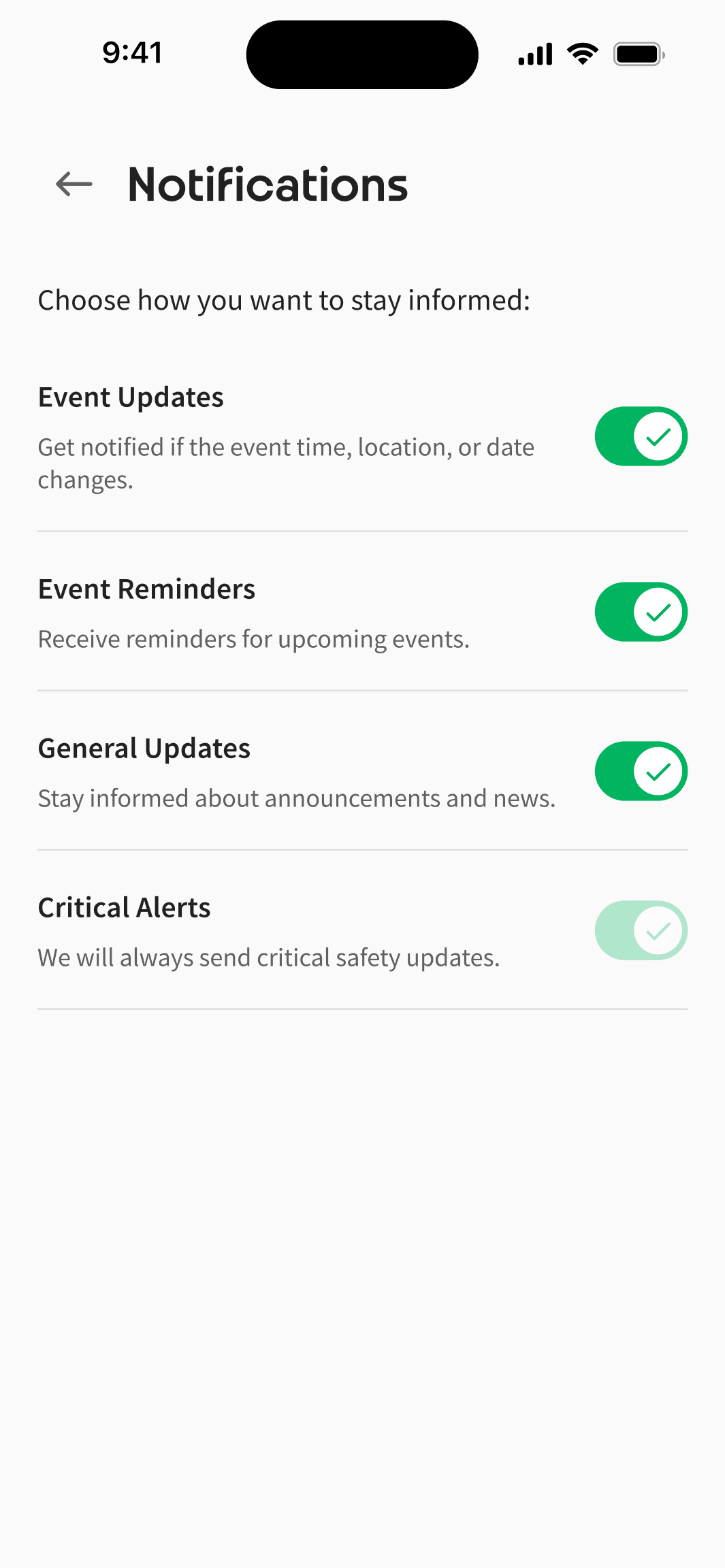725x1568 pixels.
Task: Click the time display in the status bar
Action: point(132,53)
